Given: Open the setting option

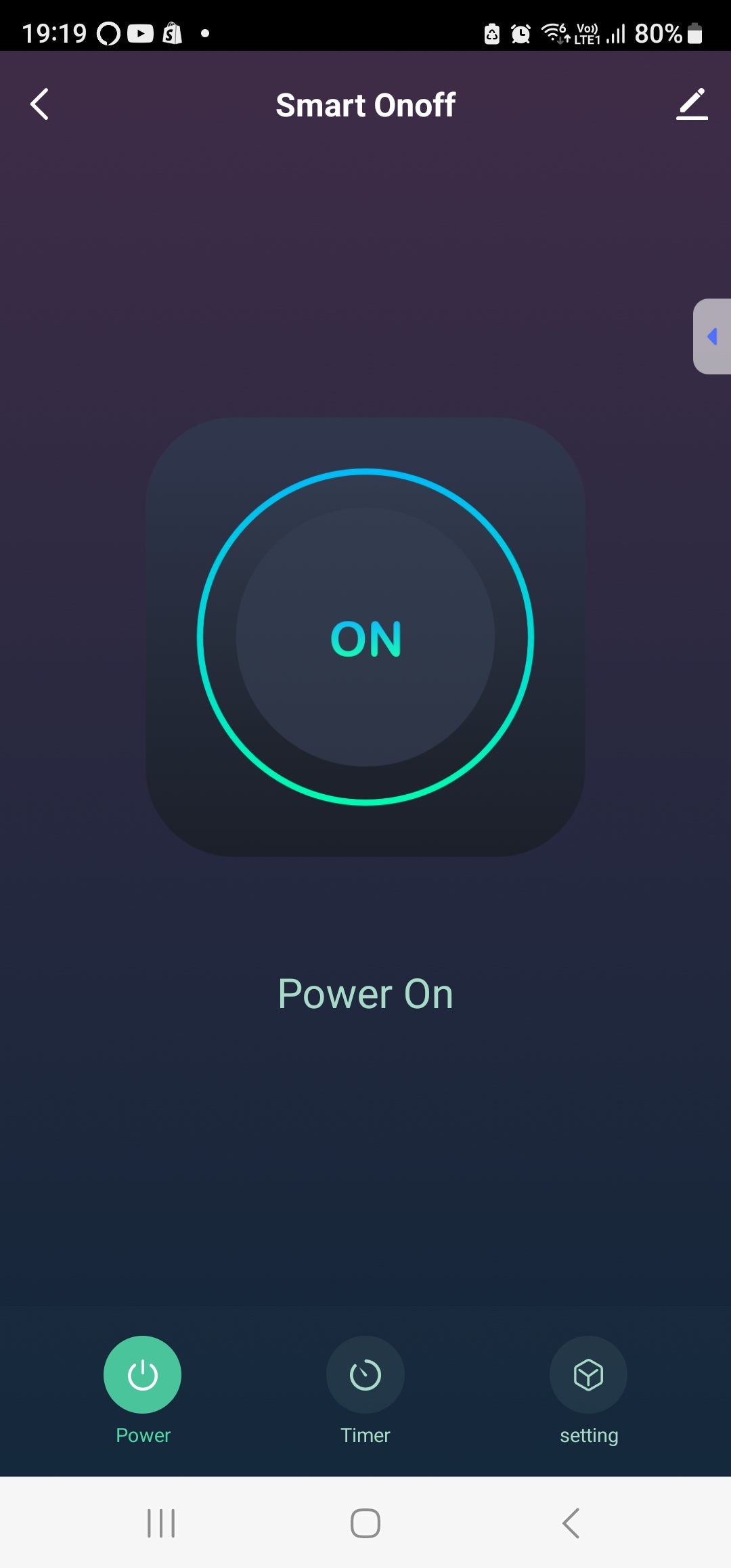Looking at the screenshot, I should coord(588,1374).
